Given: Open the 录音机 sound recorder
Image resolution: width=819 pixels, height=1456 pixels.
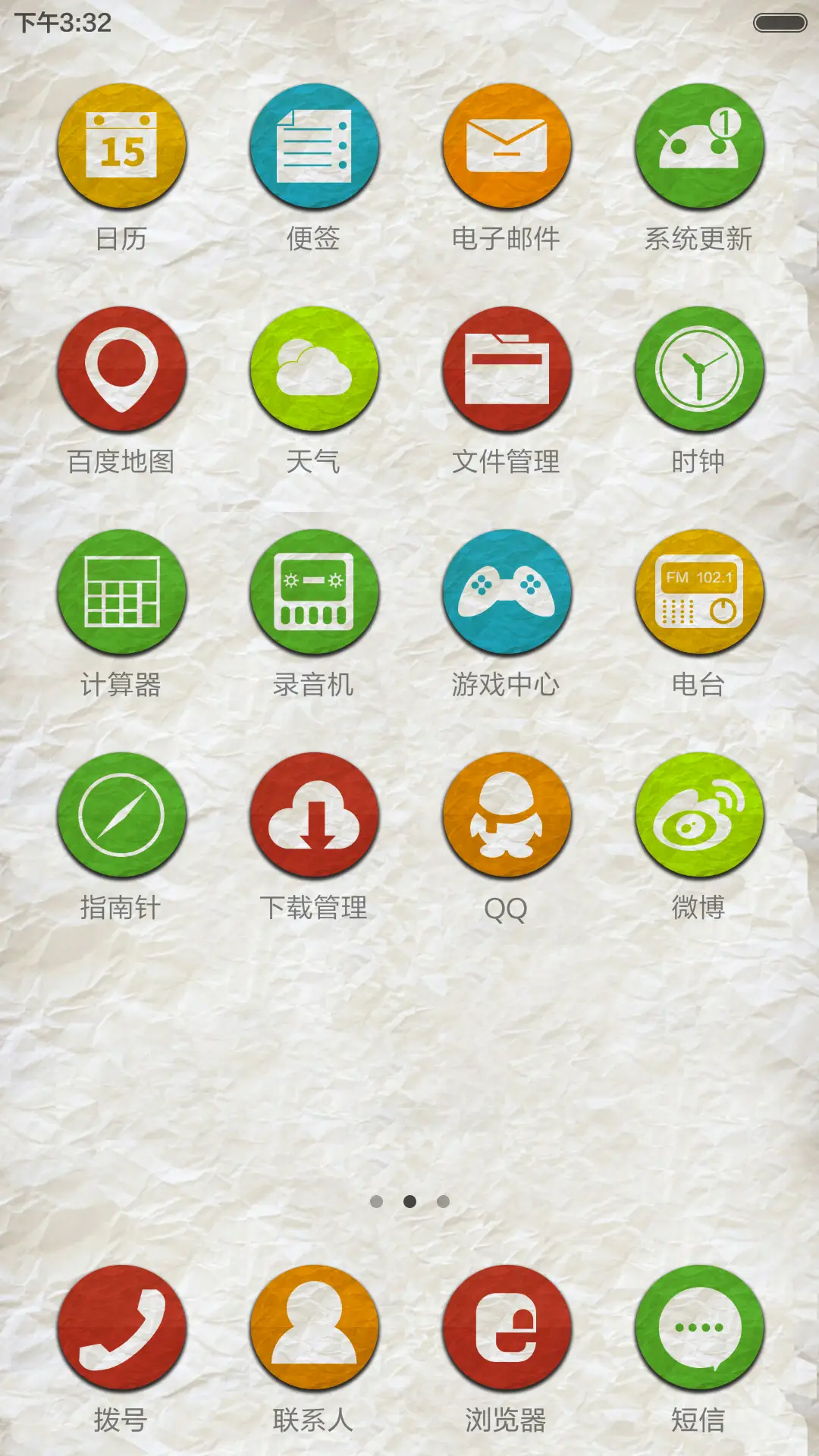Looking at the screenshot, I should point(314,595).
